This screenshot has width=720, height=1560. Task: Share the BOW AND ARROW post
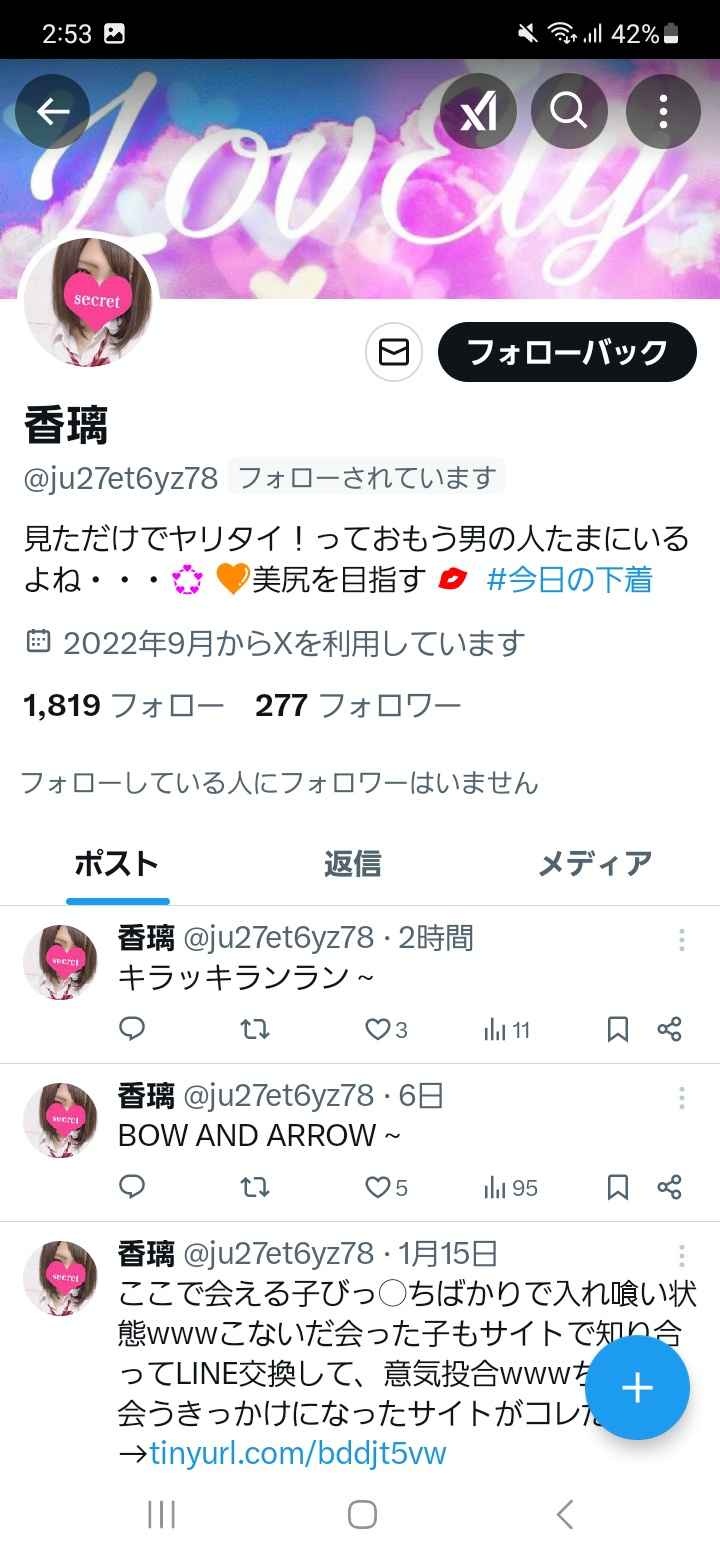pos(669,1187)
